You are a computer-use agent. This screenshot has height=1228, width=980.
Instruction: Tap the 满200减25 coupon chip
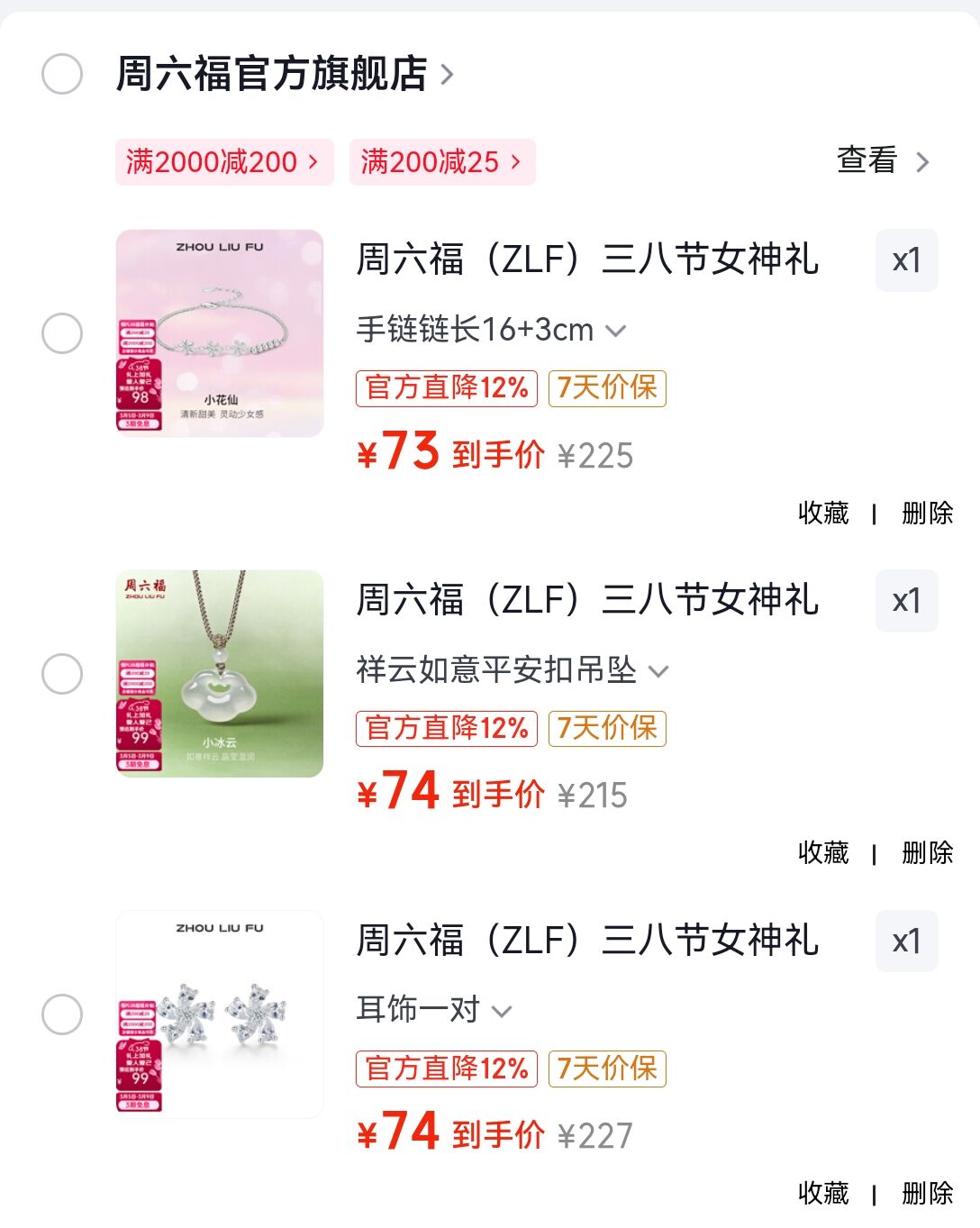(441, 162)
